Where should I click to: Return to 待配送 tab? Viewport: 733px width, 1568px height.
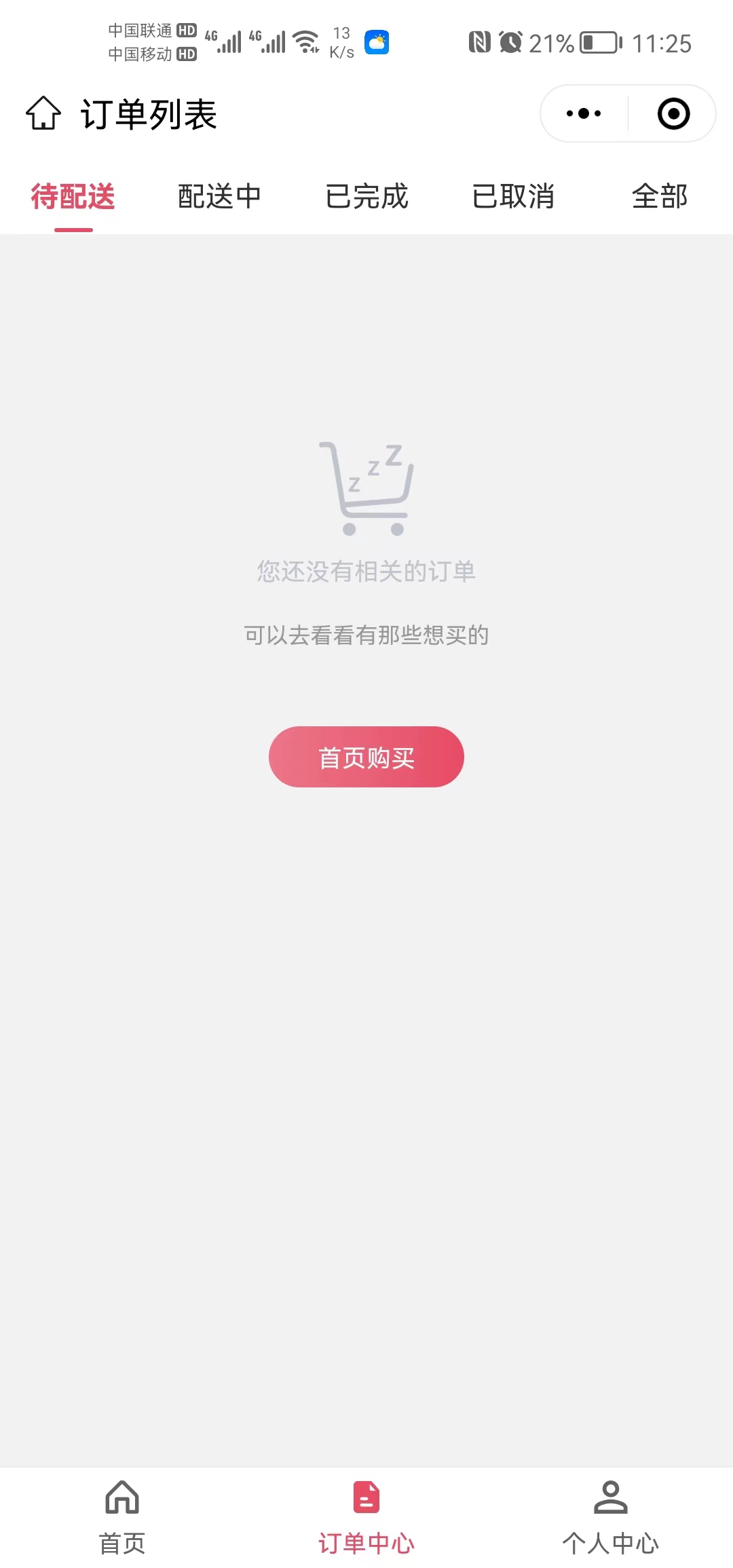tap(73, 196)
